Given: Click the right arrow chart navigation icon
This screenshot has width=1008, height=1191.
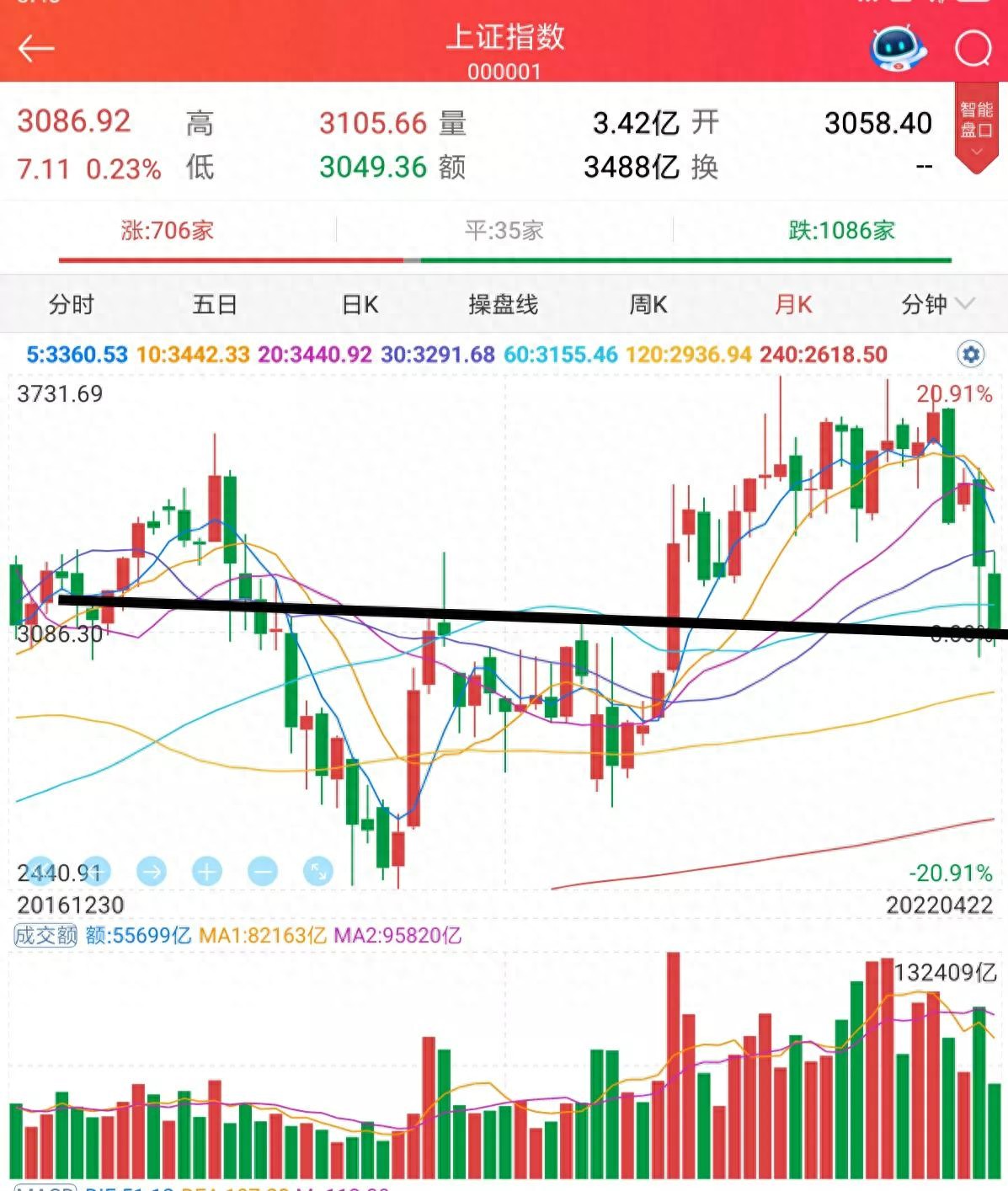Looking at the screenshot, I should pos(152,873).
